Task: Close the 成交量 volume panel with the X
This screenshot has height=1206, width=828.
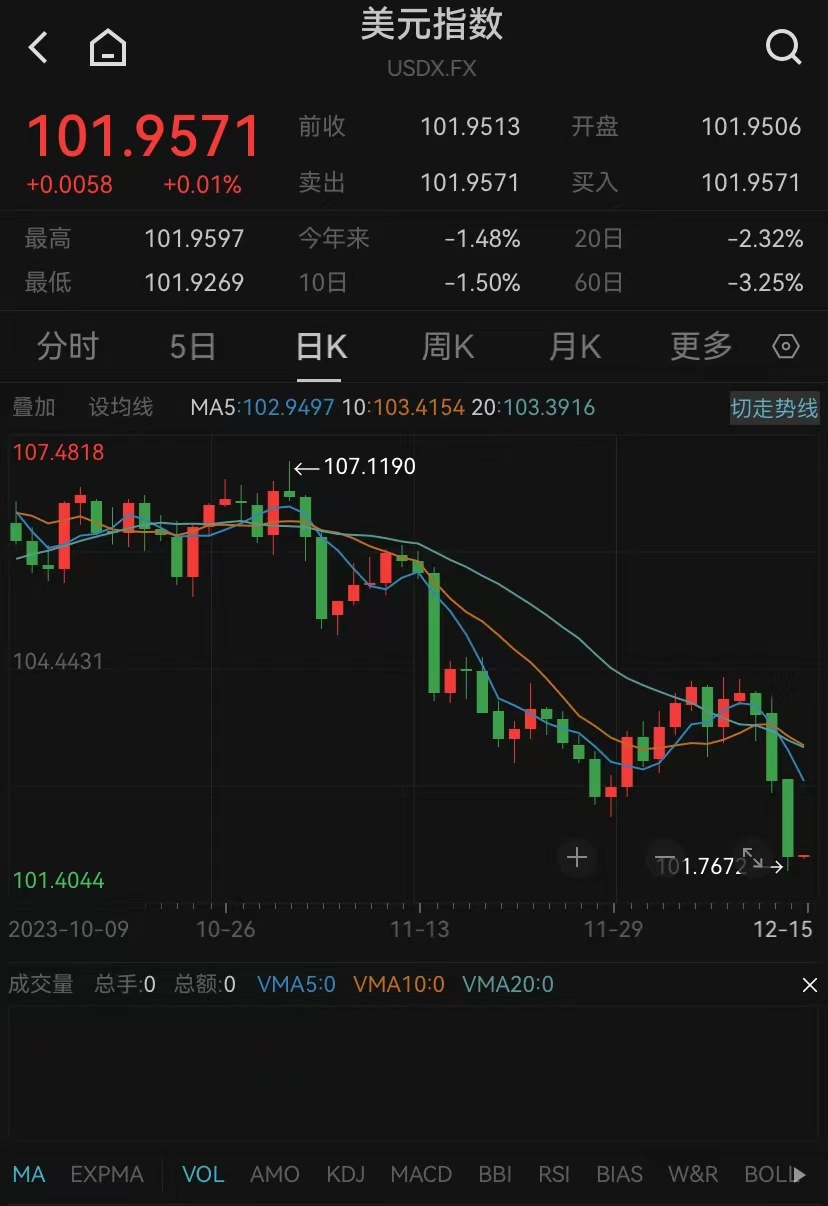Action: click(x=810, y=984)
